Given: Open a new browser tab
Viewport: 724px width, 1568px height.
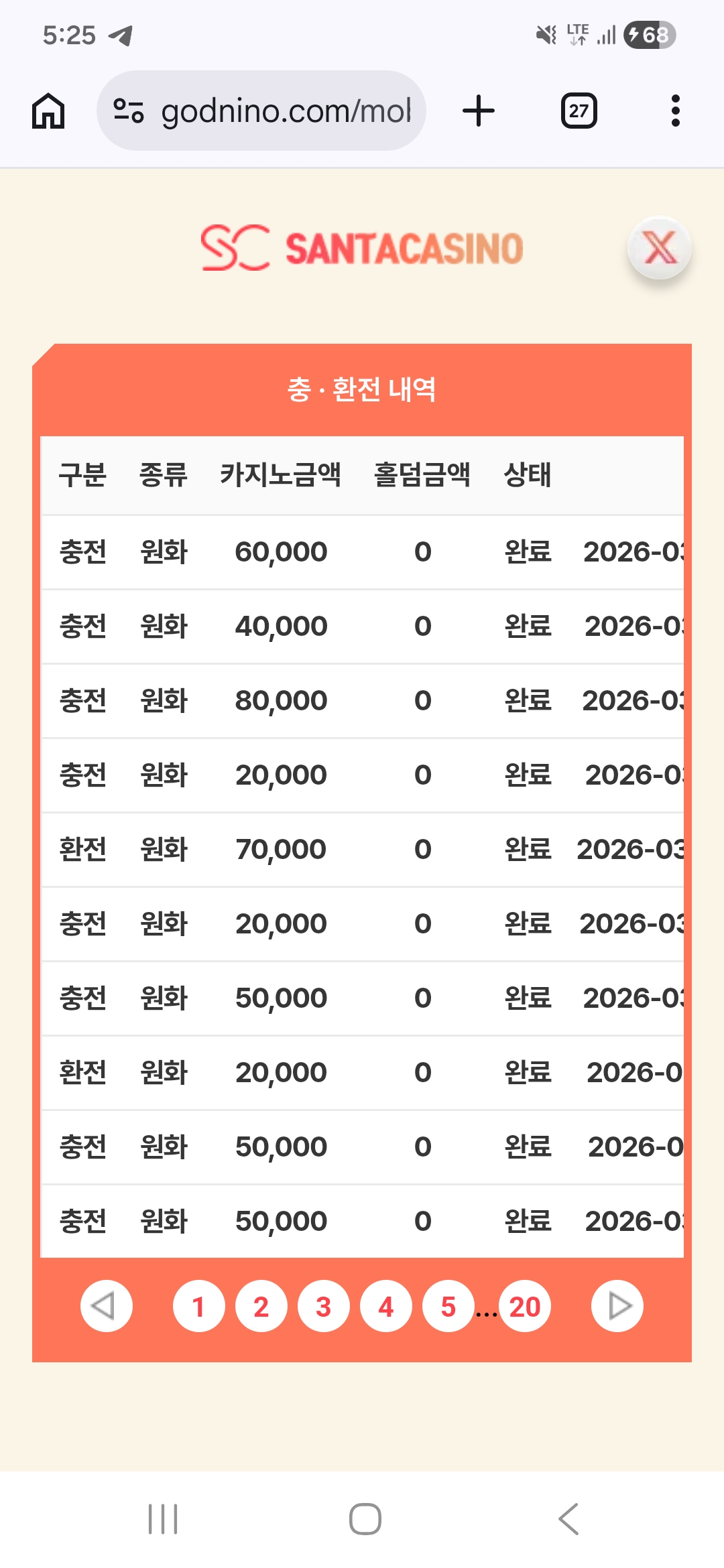Looking at the screenshot, I should pyautogui.click(x=479, y=111).
